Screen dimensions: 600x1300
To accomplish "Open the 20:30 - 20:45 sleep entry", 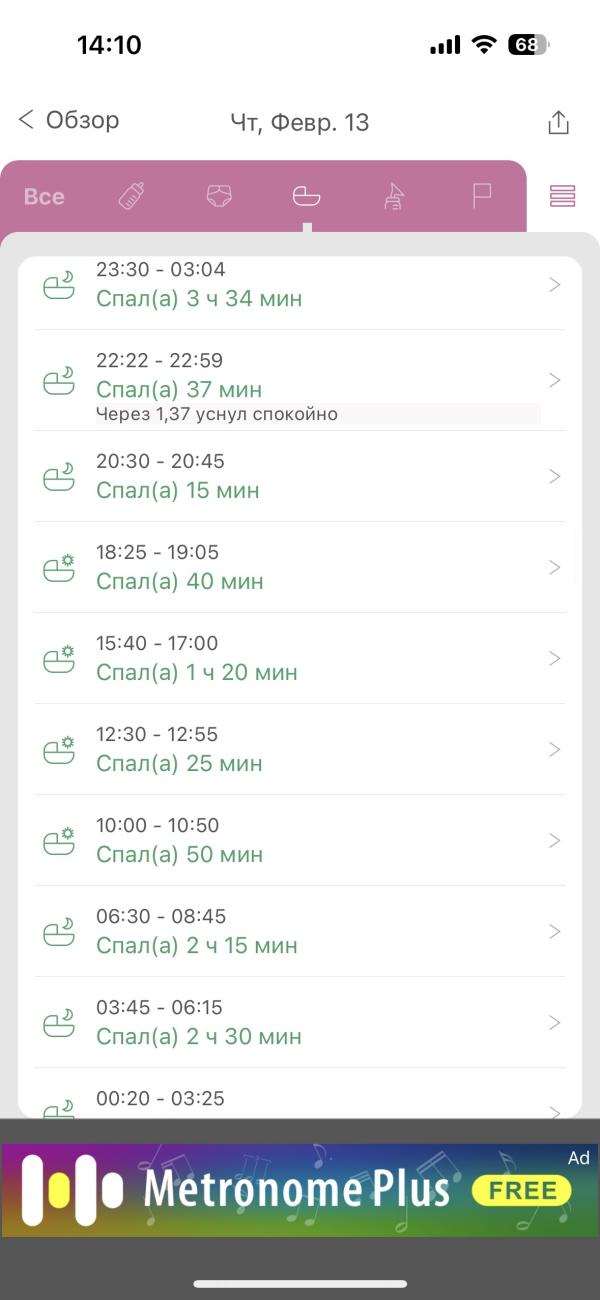I will click(300, 476).
